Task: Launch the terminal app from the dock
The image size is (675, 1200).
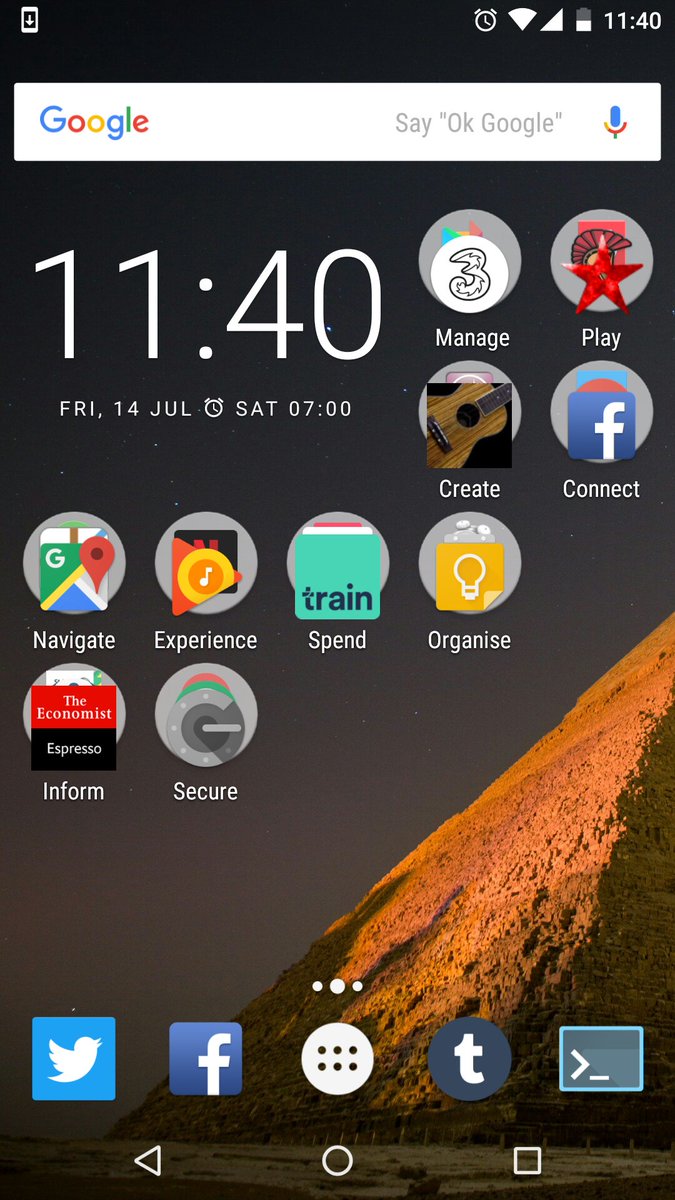Action: pos(601,1058)
